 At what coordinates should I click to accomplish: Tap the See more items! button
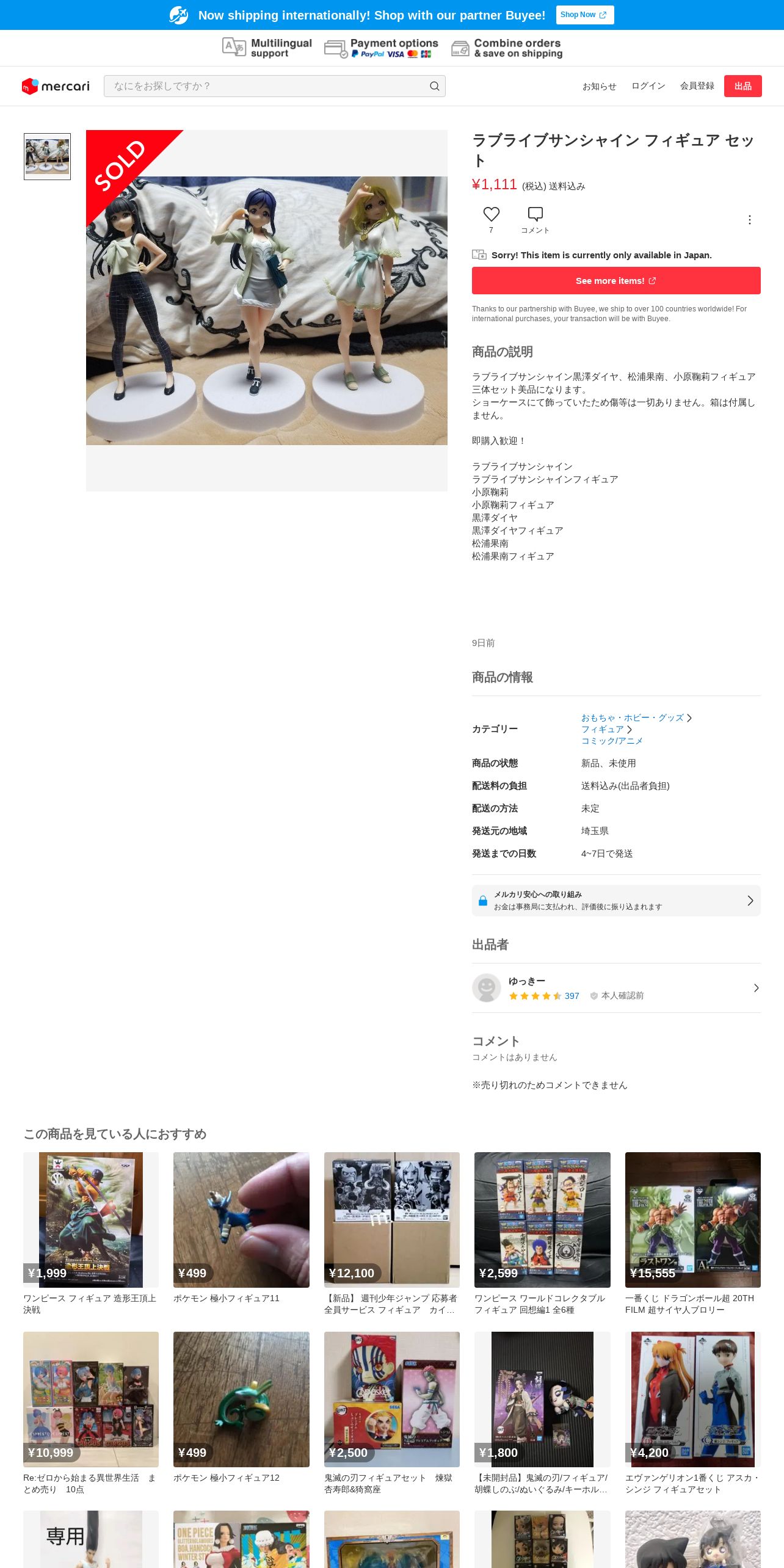[615, 281]
